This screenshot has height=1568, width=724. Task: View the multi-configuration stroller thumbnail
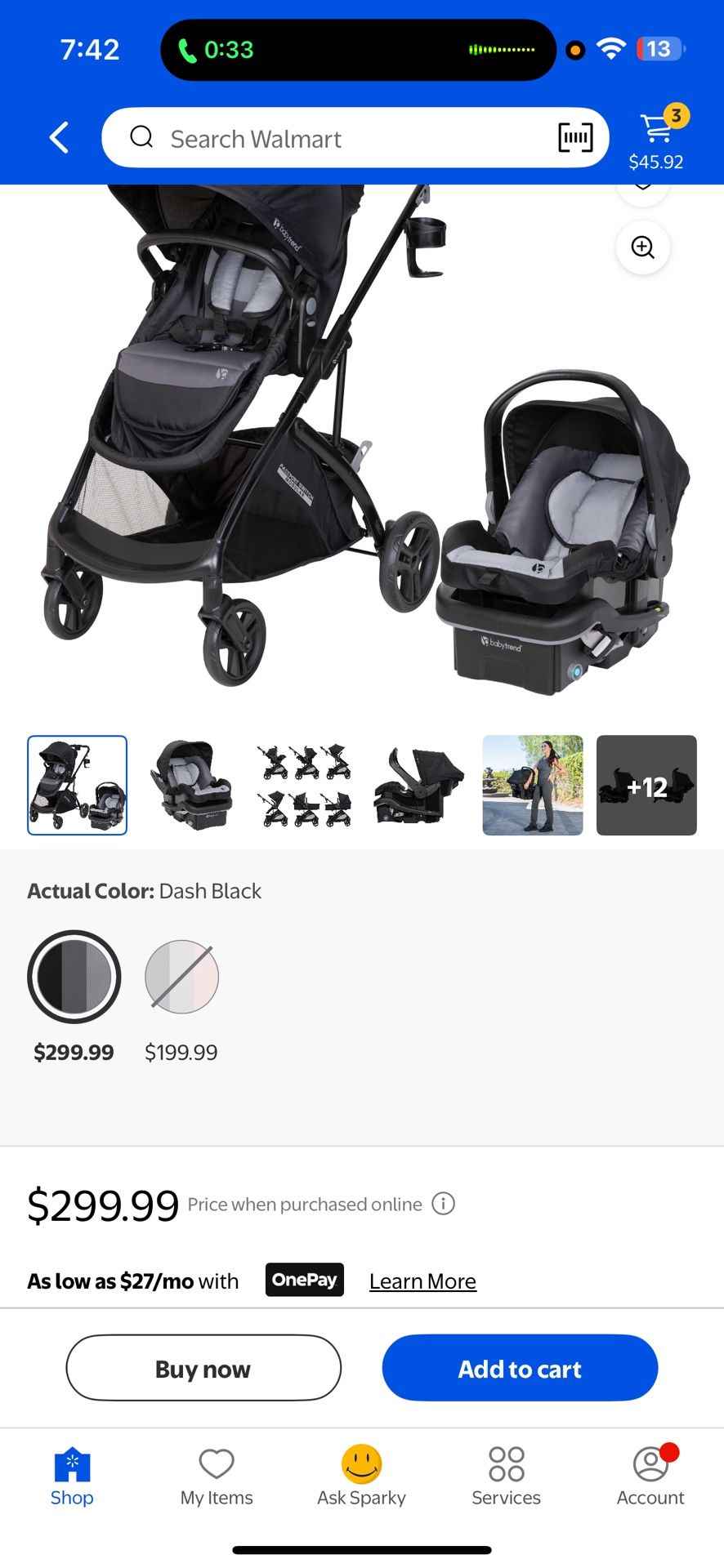point(303,785)
